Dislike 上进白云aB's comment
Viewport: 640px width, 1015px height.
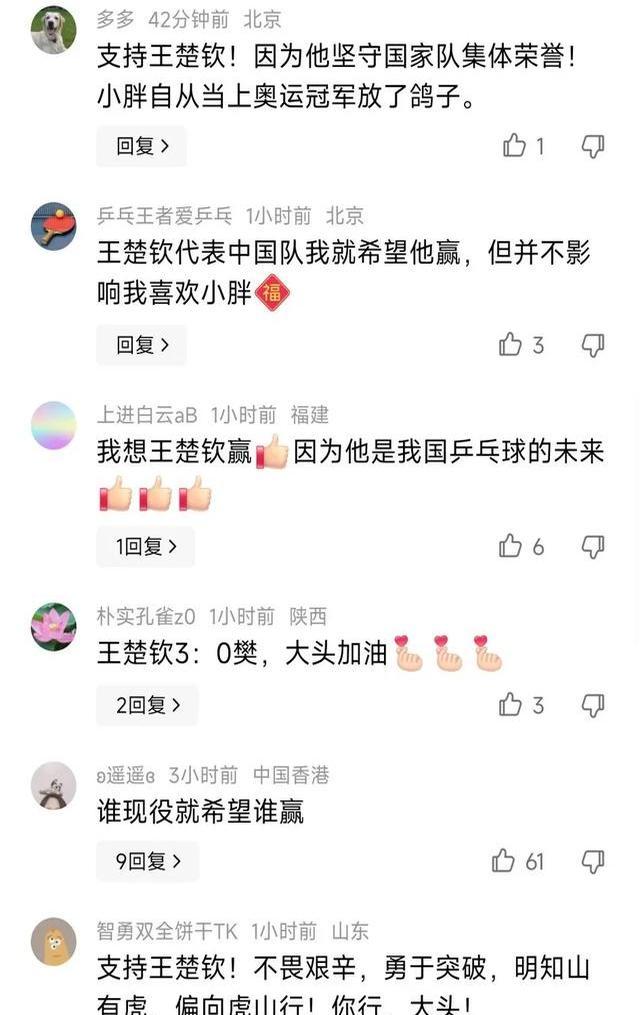[x=593, y=546]
